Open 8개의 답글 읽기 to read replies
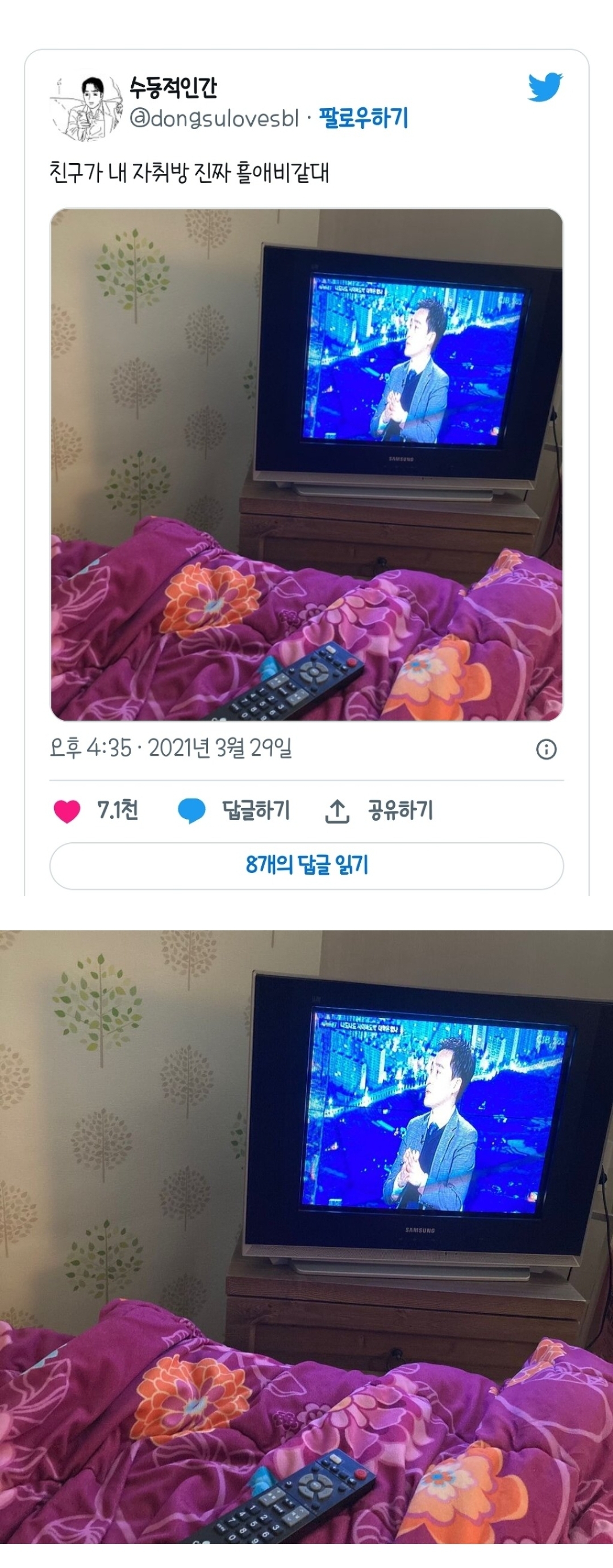This screenshot has width=613, height=1568. (306, 865)
